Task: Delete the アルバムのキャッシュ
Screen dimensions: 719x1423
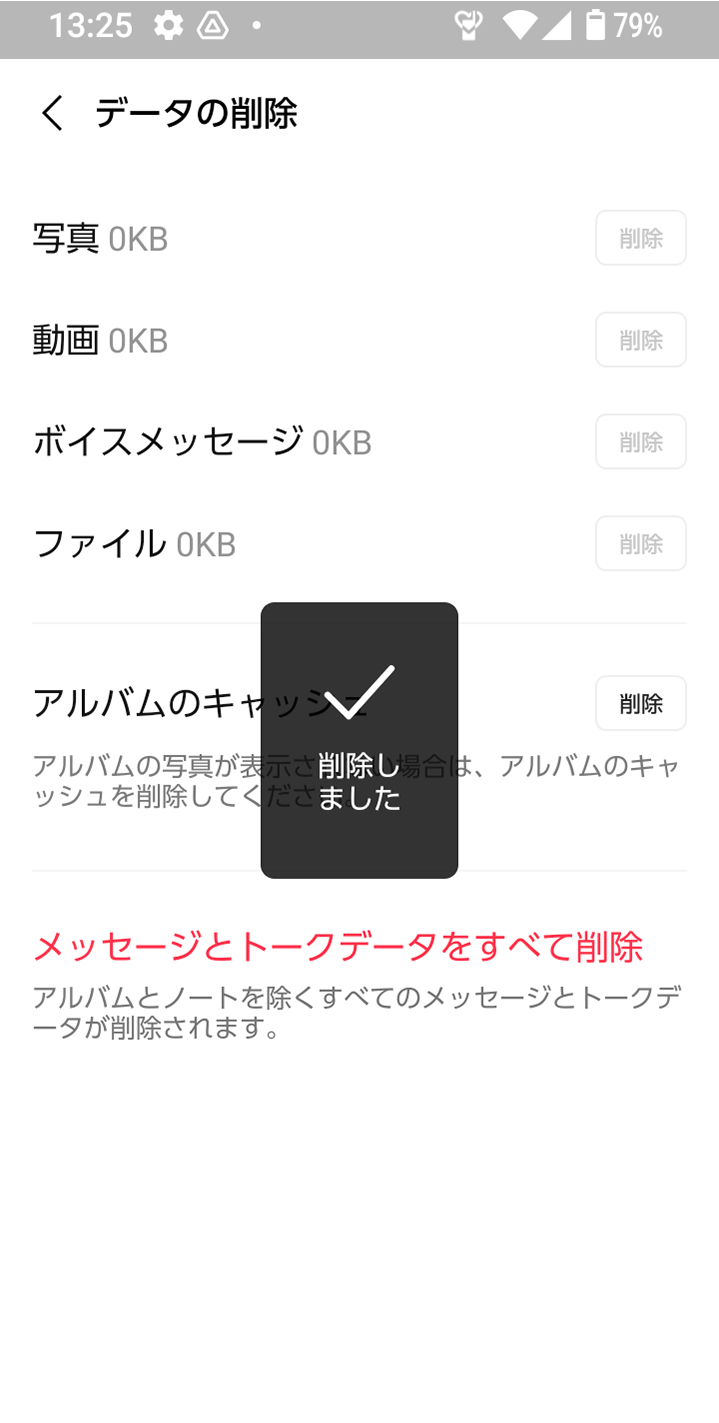Action: tap(640, 704)
